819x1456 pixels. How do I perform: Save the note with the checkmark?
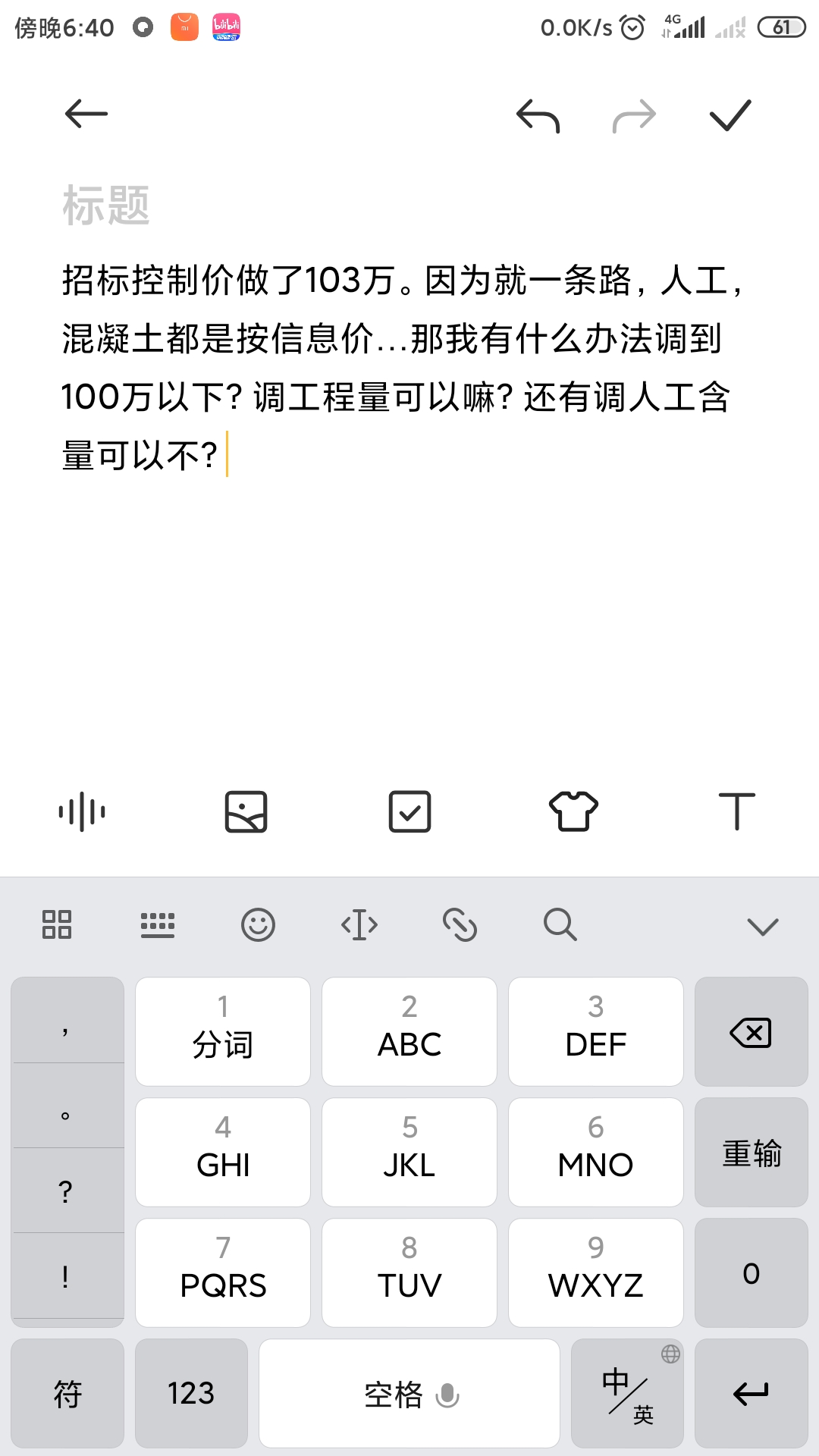pos(730,115)
